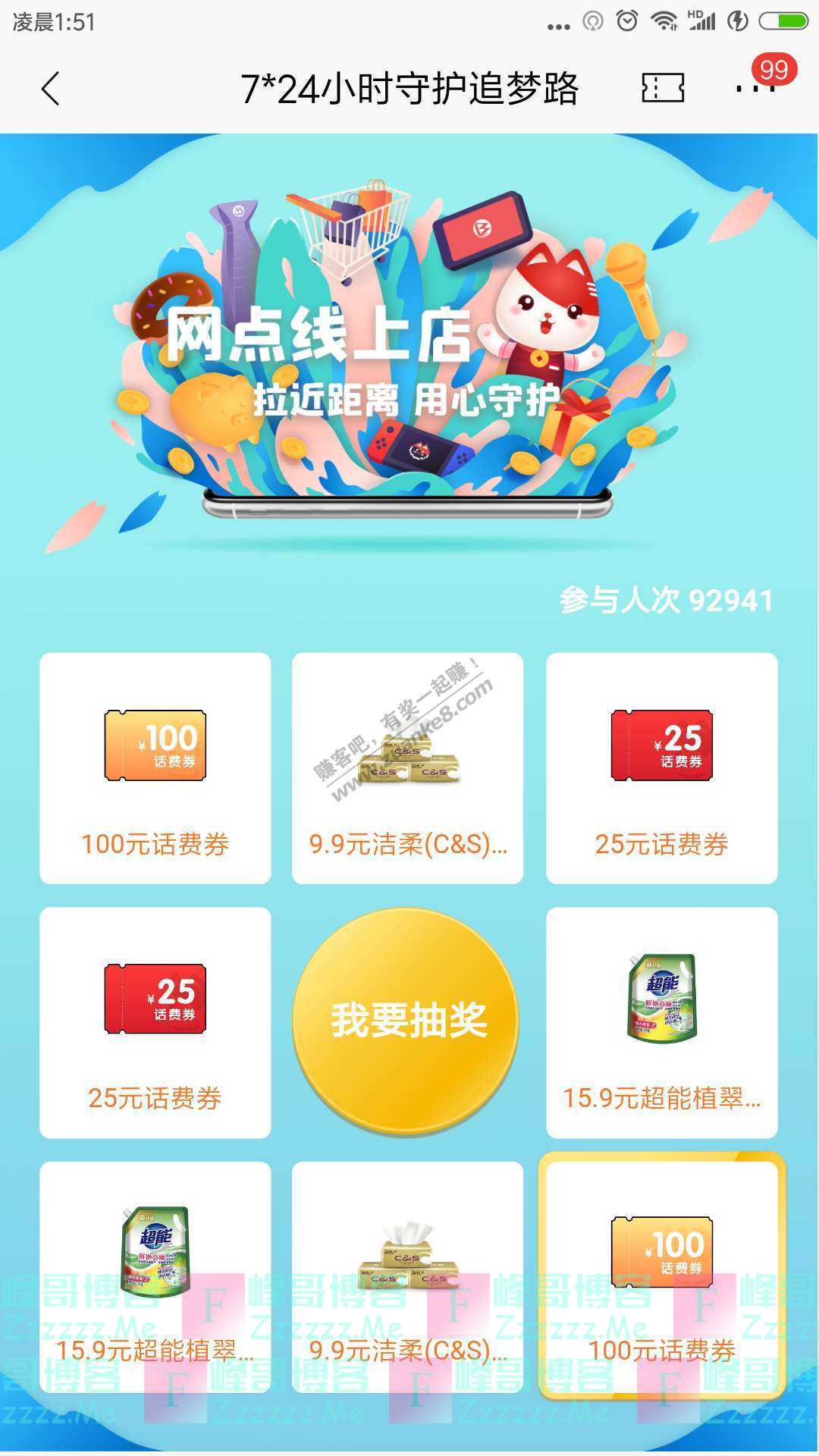Open the coupon ticket icon in header
Image resolution: width=819 pixels, height=1456 pixels.
click(x=663, y=88)
